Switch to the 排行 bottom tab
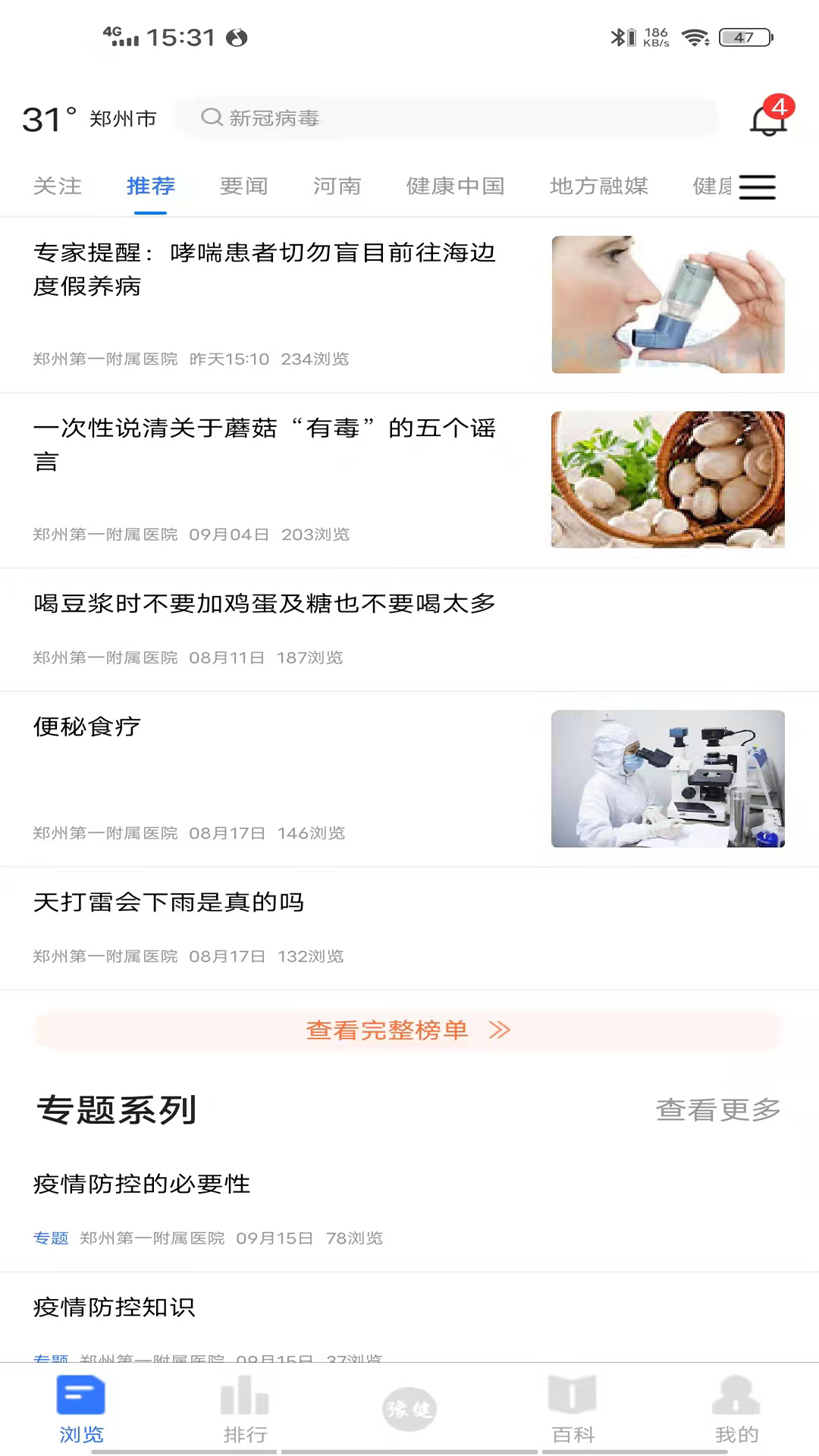The width and height of the screenshot is (819, 1456). pos(245,1411)
